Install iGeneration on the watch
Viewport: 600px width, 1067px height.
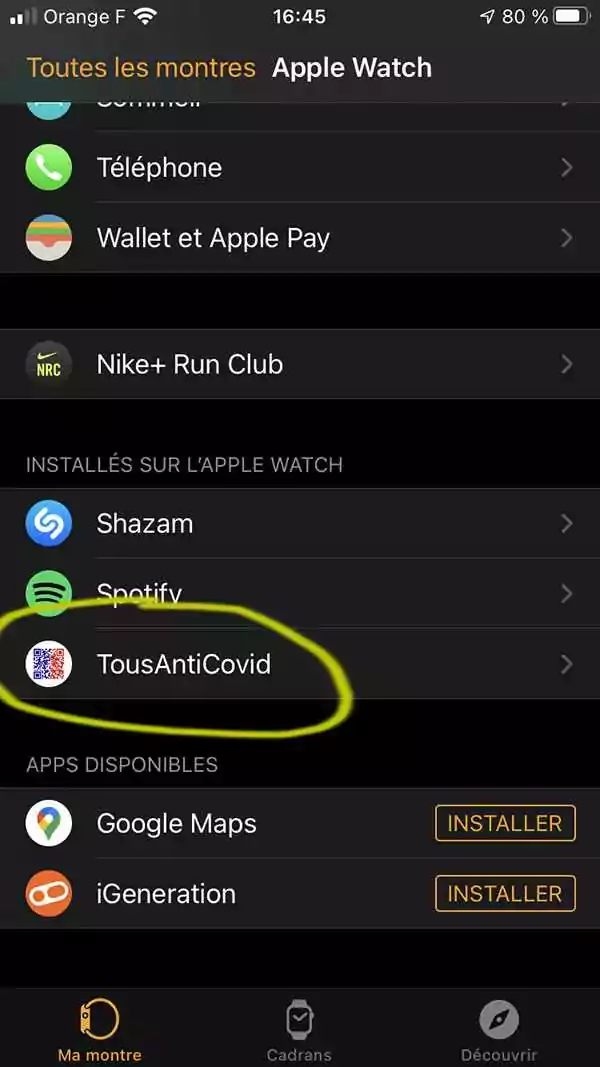504,893
